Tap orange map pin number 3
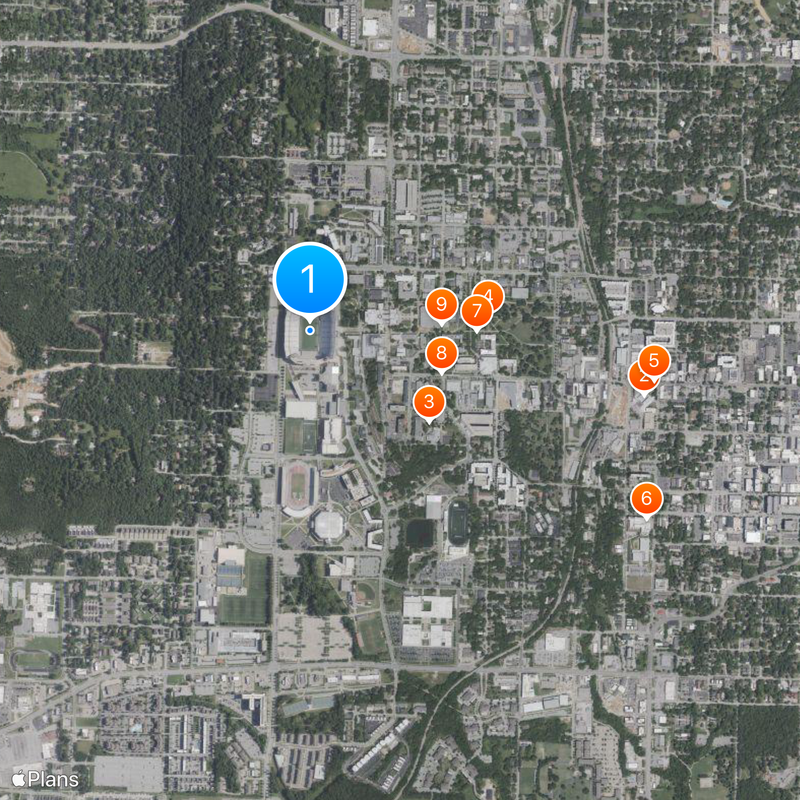800x800 pixels. pos(429,402)
